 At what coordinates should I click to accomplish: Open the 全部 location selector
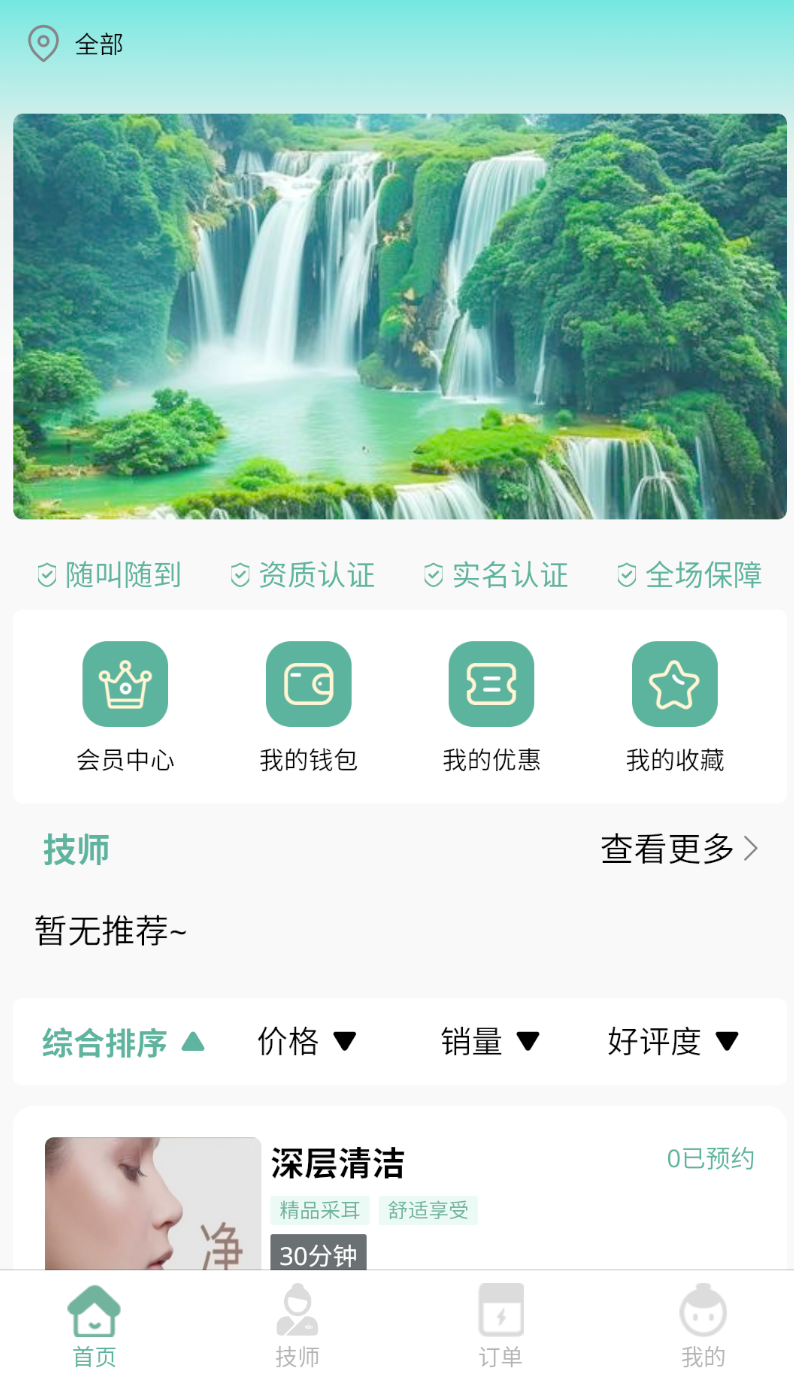(75, 44)
